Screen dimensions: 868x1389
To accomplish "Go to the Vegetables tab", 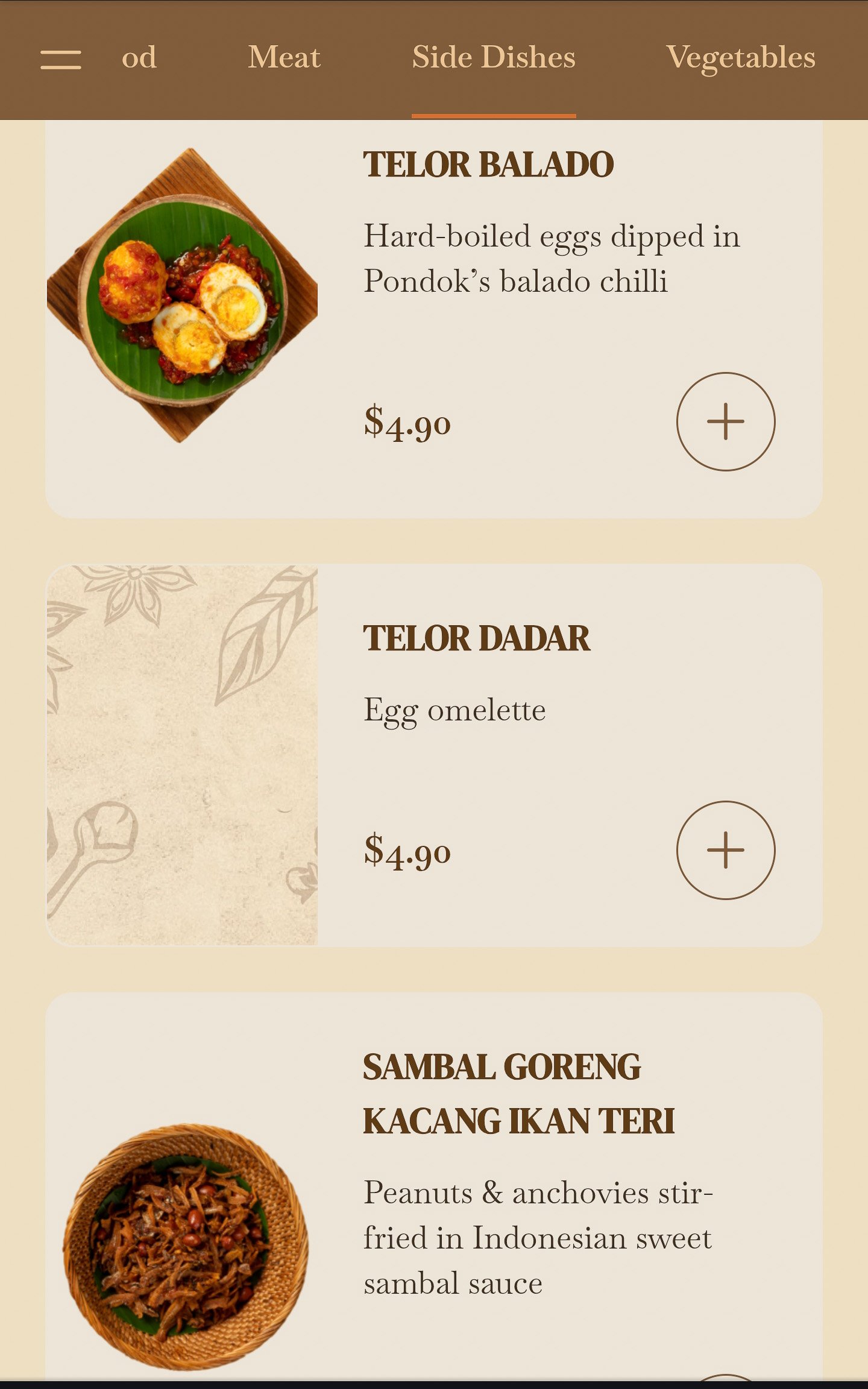I will coord(740,58).
